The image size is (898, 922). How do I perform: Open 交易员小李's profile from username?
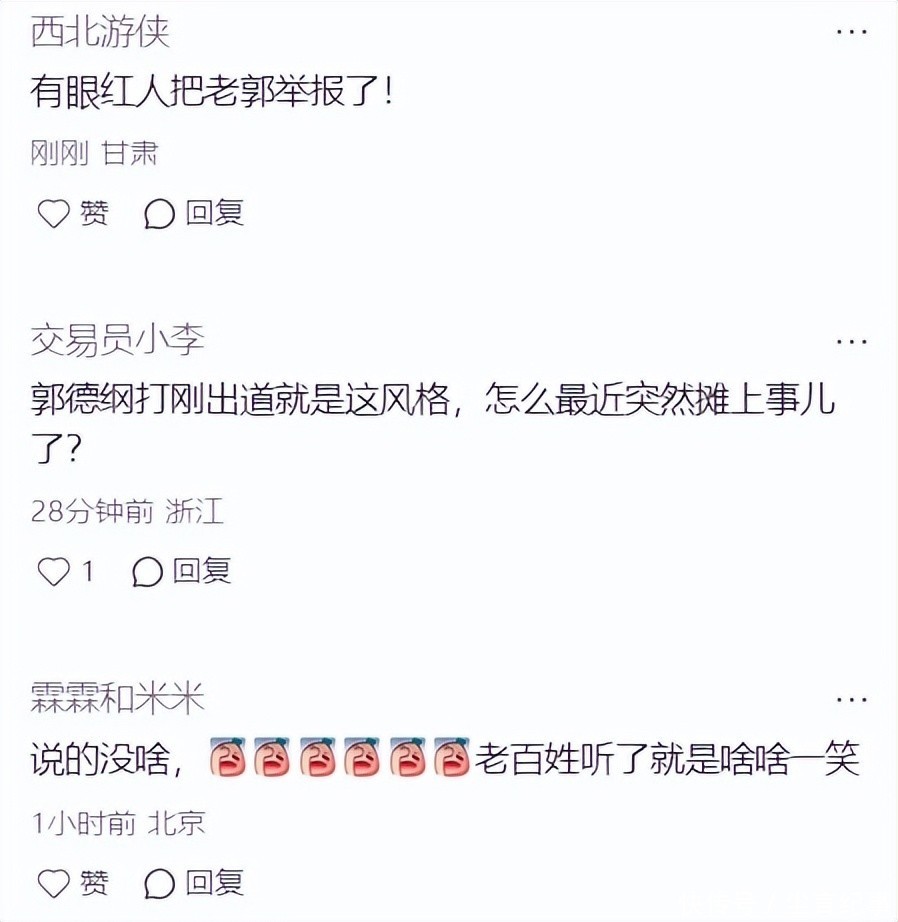pyautogui.click(x=117, y=341)
